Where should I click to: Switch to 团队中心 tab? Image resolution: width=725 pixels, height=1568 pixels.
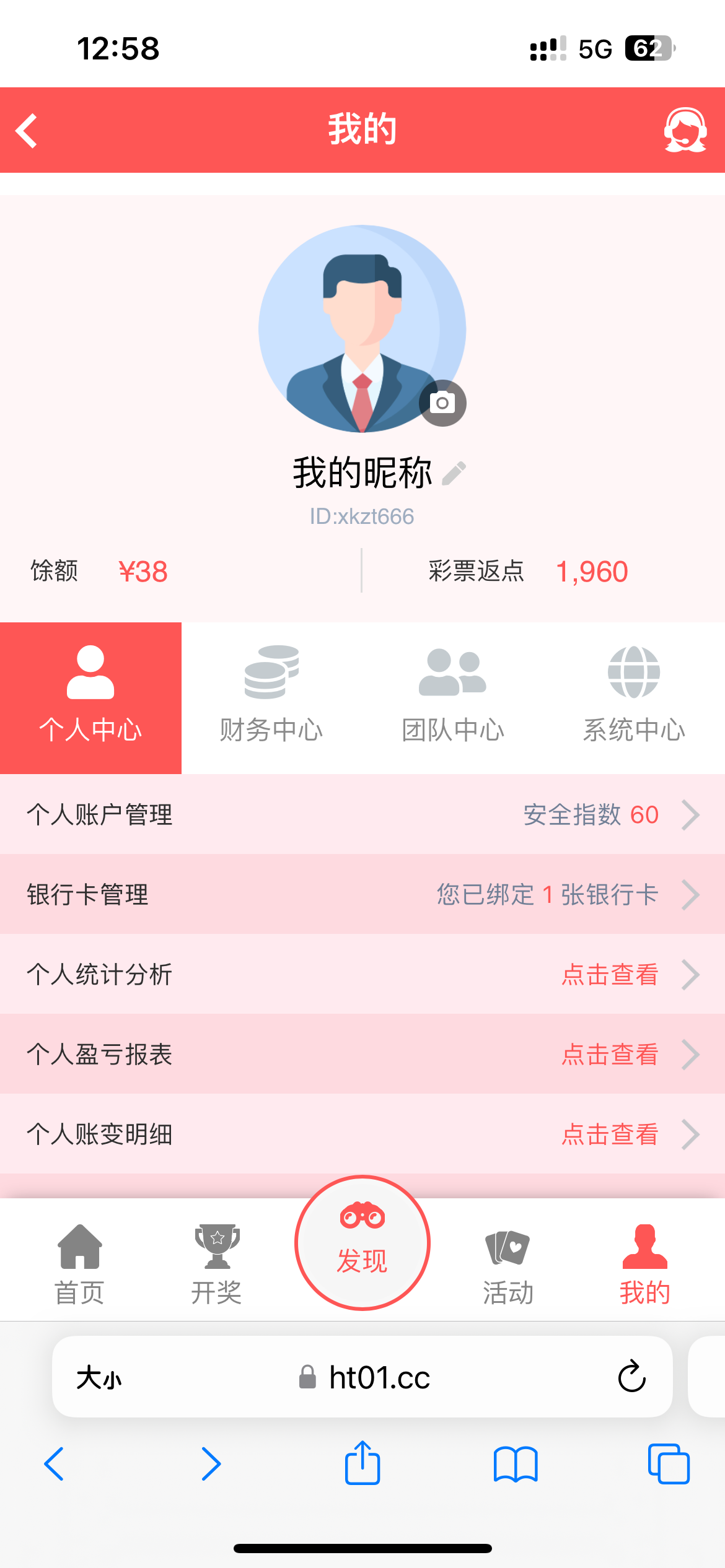coord(453,697)
